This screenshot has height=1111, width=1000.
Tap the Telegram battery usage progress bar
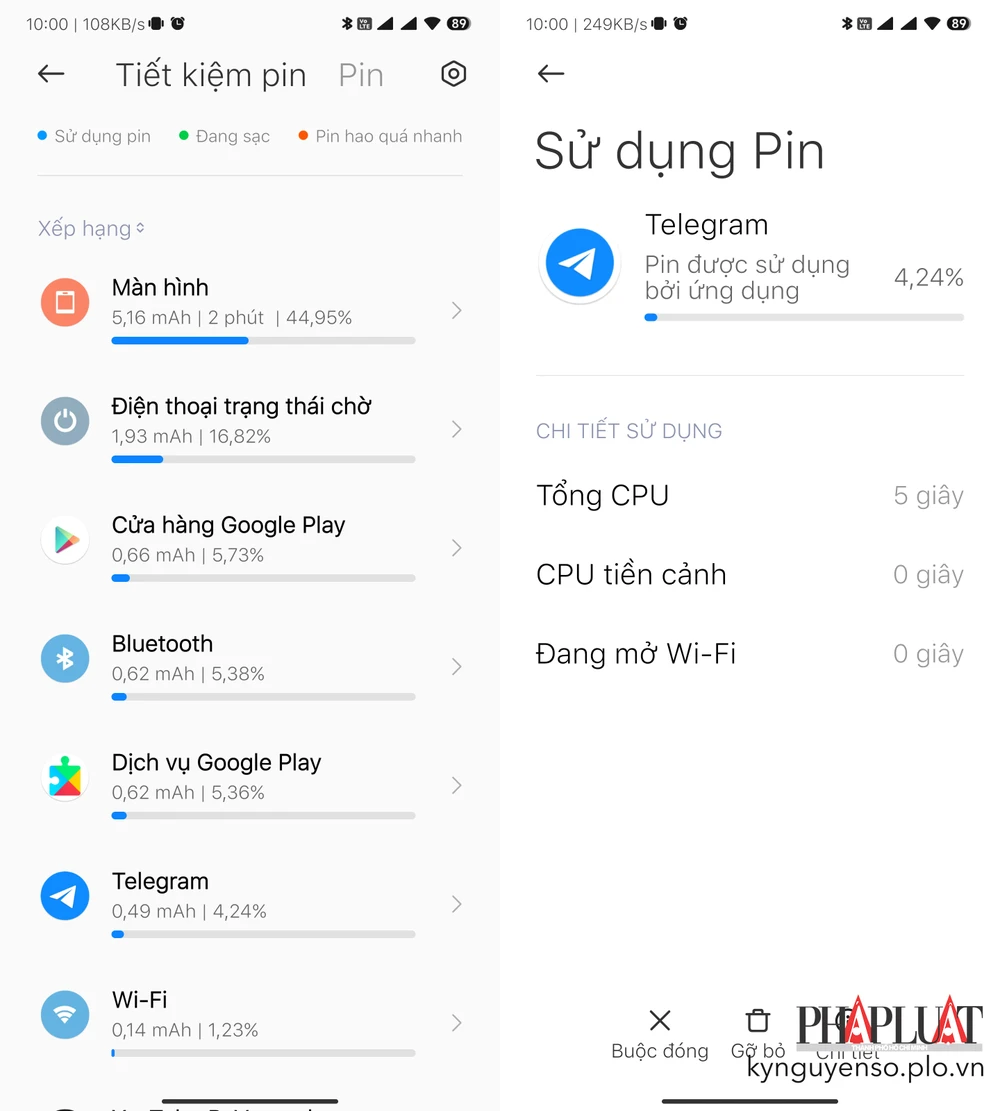point(804,317)
